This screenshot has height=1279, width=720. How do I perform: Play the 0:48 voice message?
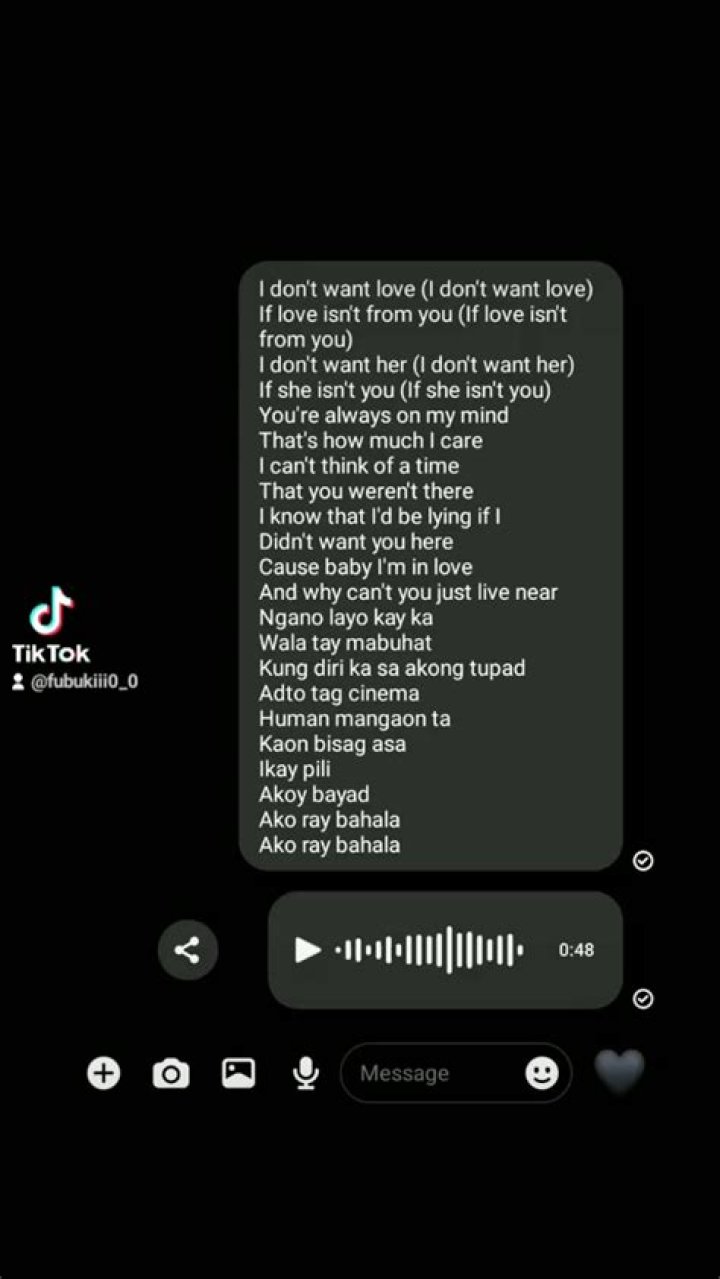click(308, 950)
